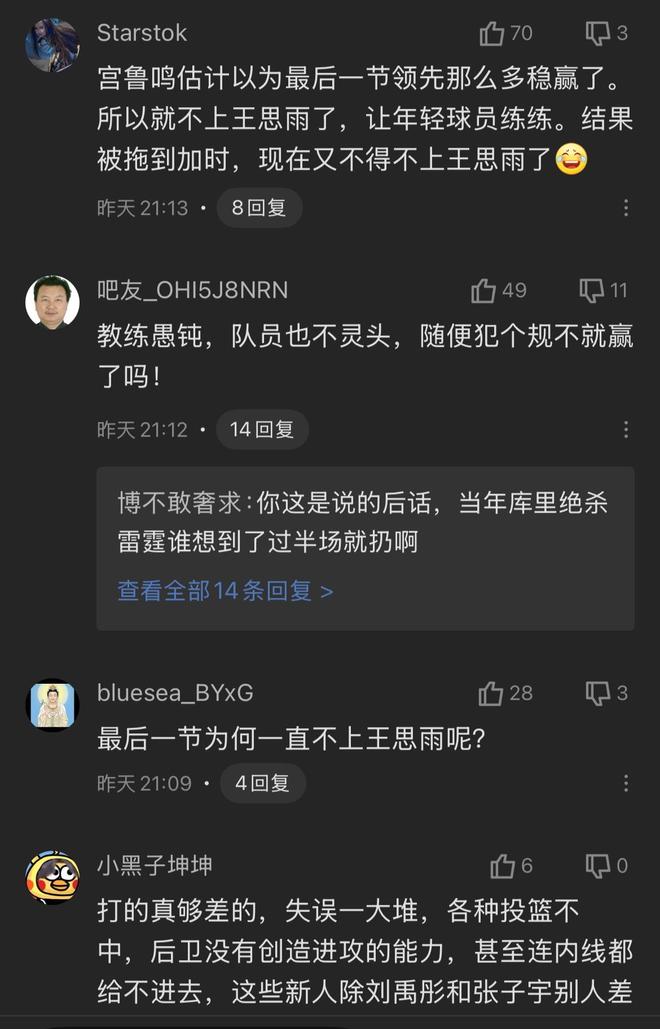Open more options for bluesea_BYxG's comment
Screen dimensions: 660x1029
626,783
